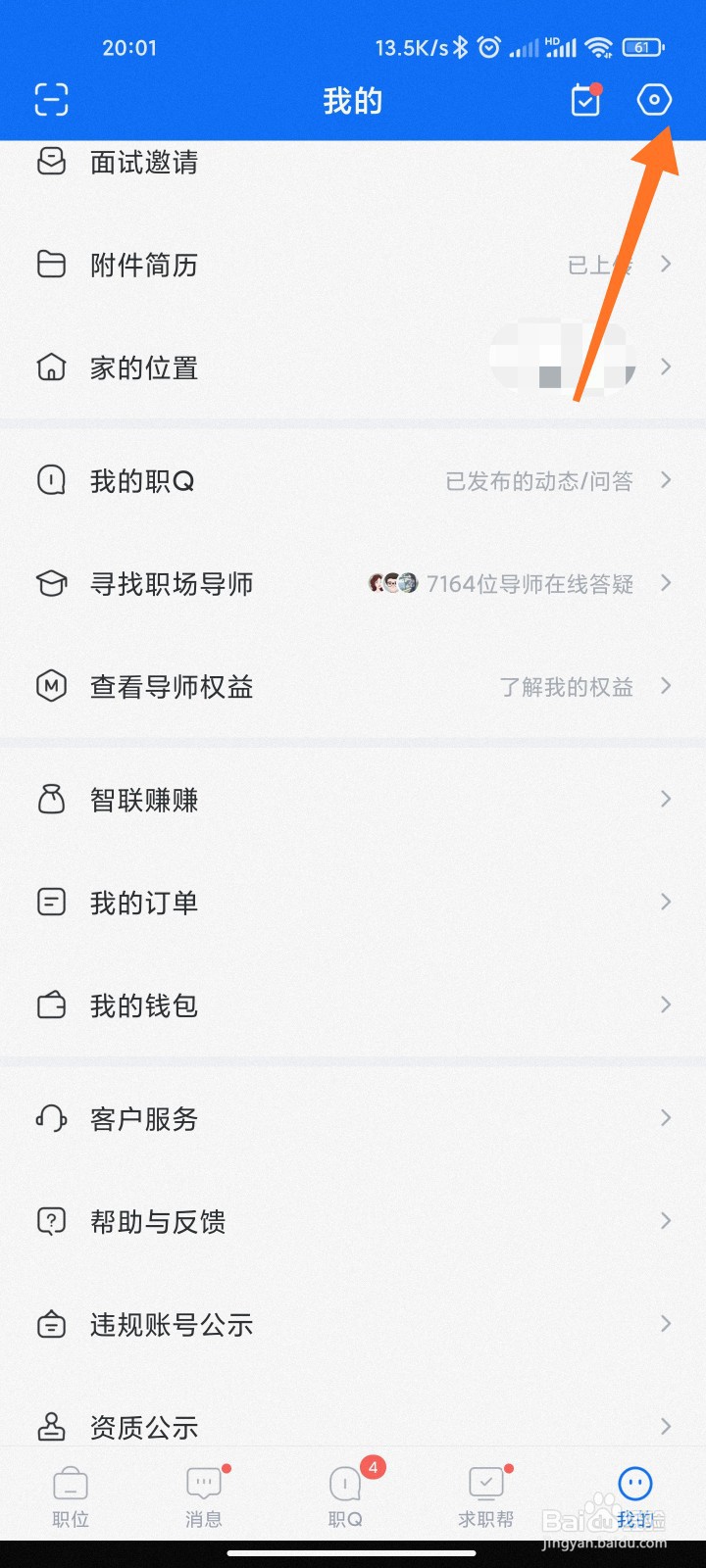Image resolution: width=706 pixels, height=1568 pixels.
Task: Open 资质公示 row
Action: 143,1426
